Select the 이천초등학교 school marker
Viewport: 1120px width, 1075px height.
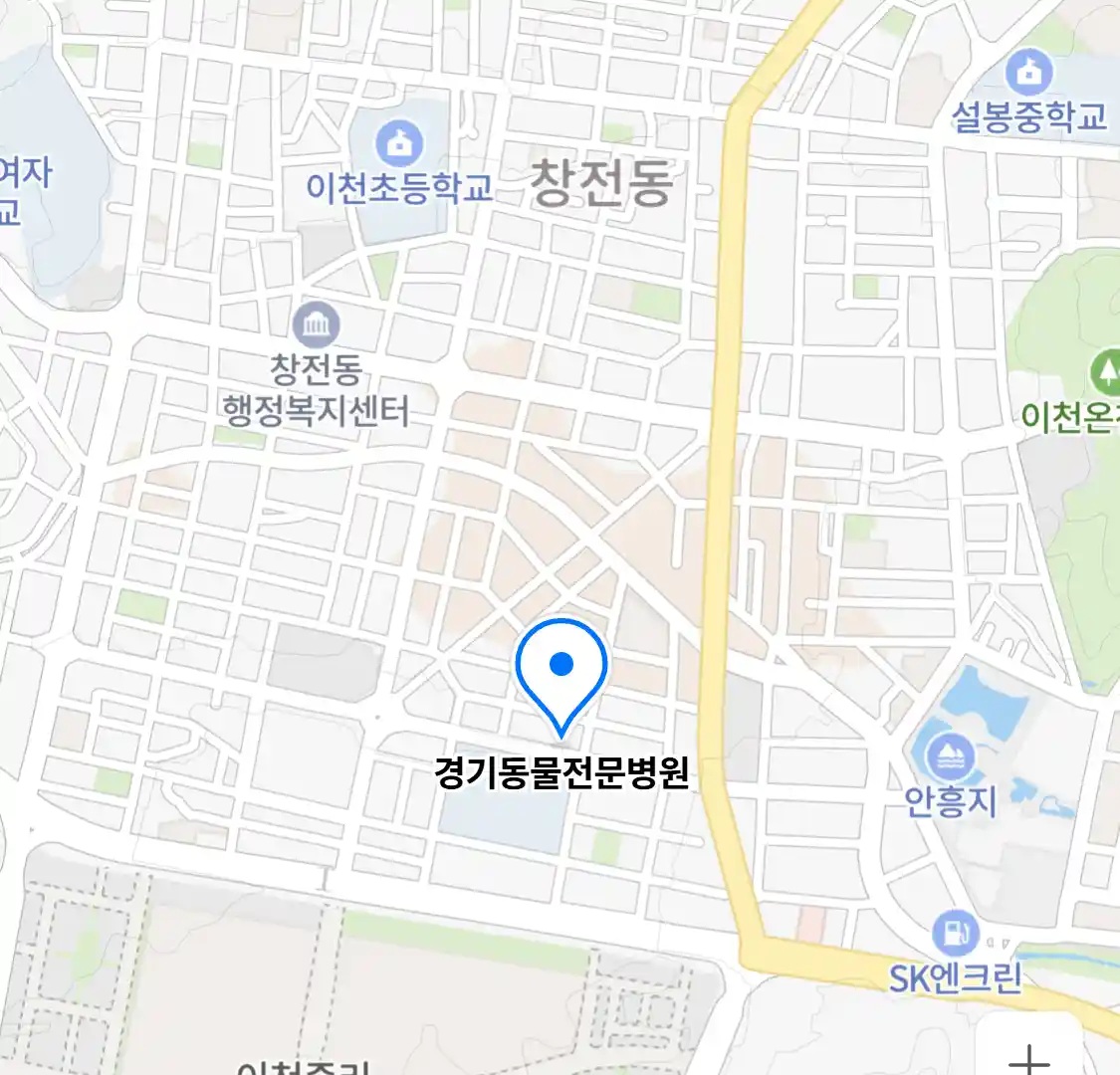(x=399, y=145)
